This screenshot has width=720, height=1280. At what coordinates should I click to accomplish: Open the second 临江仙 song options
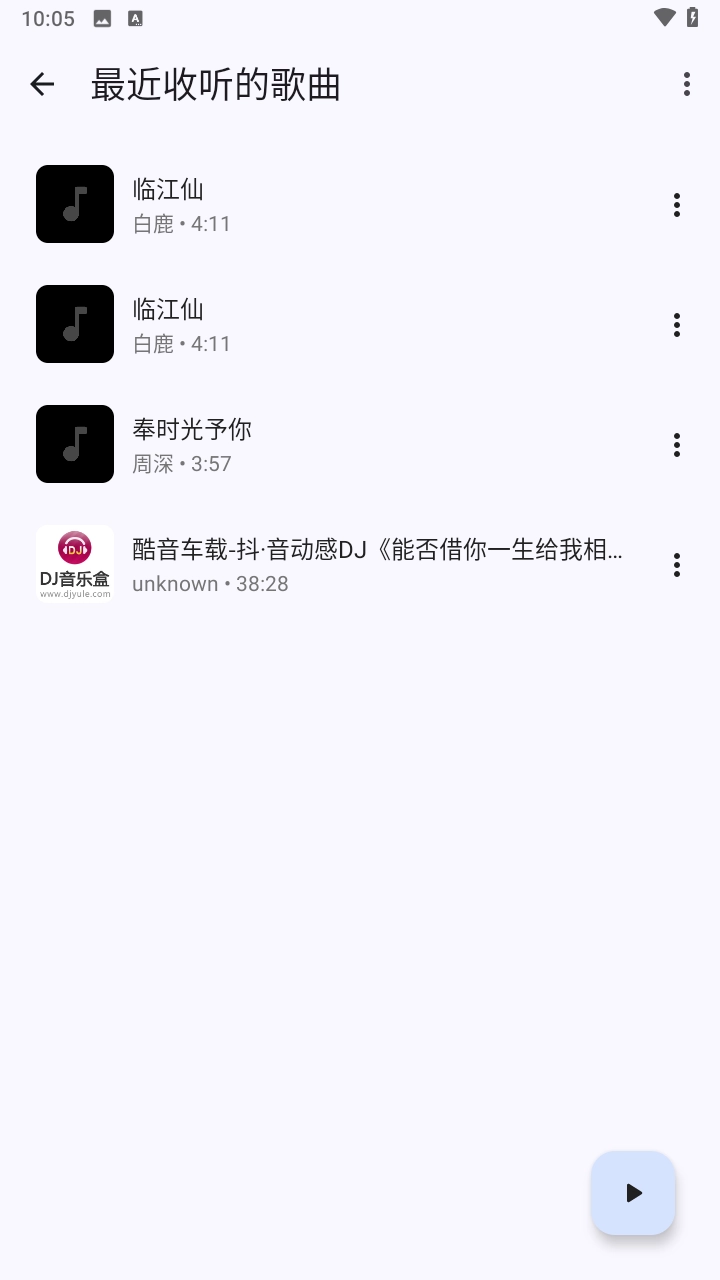click(x=677, y=324)
